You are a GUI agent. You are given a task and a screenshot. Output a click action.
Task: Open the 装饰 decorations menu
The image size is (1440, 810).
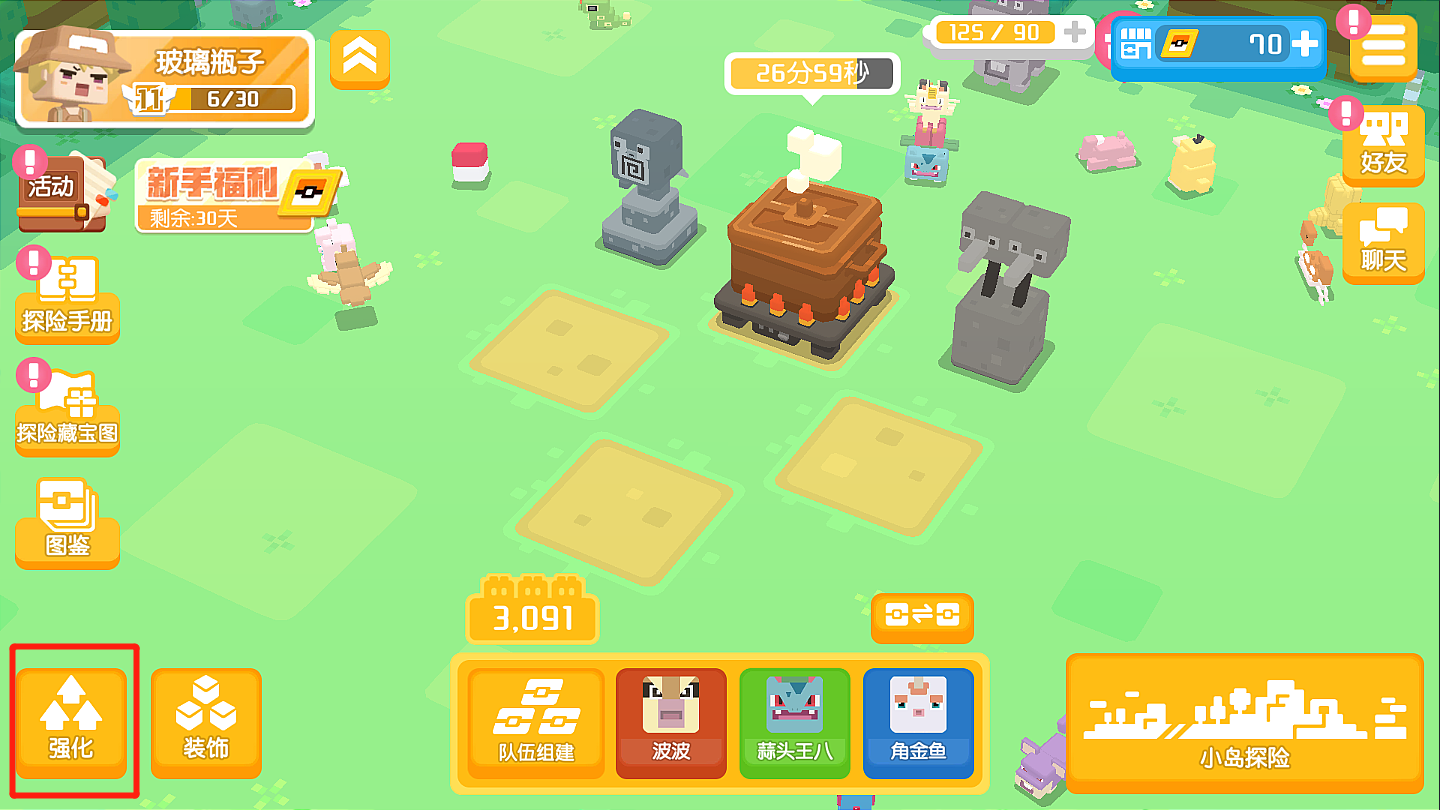(206, 720)
